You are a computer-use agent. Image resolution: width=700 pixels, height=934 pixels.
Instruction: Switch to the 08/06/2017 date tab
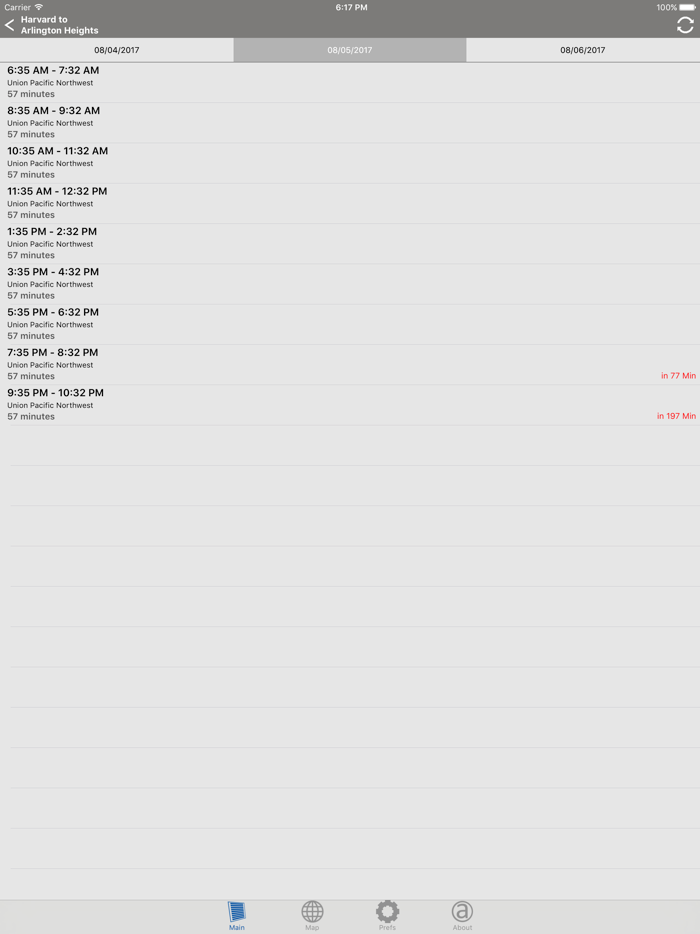582,50
